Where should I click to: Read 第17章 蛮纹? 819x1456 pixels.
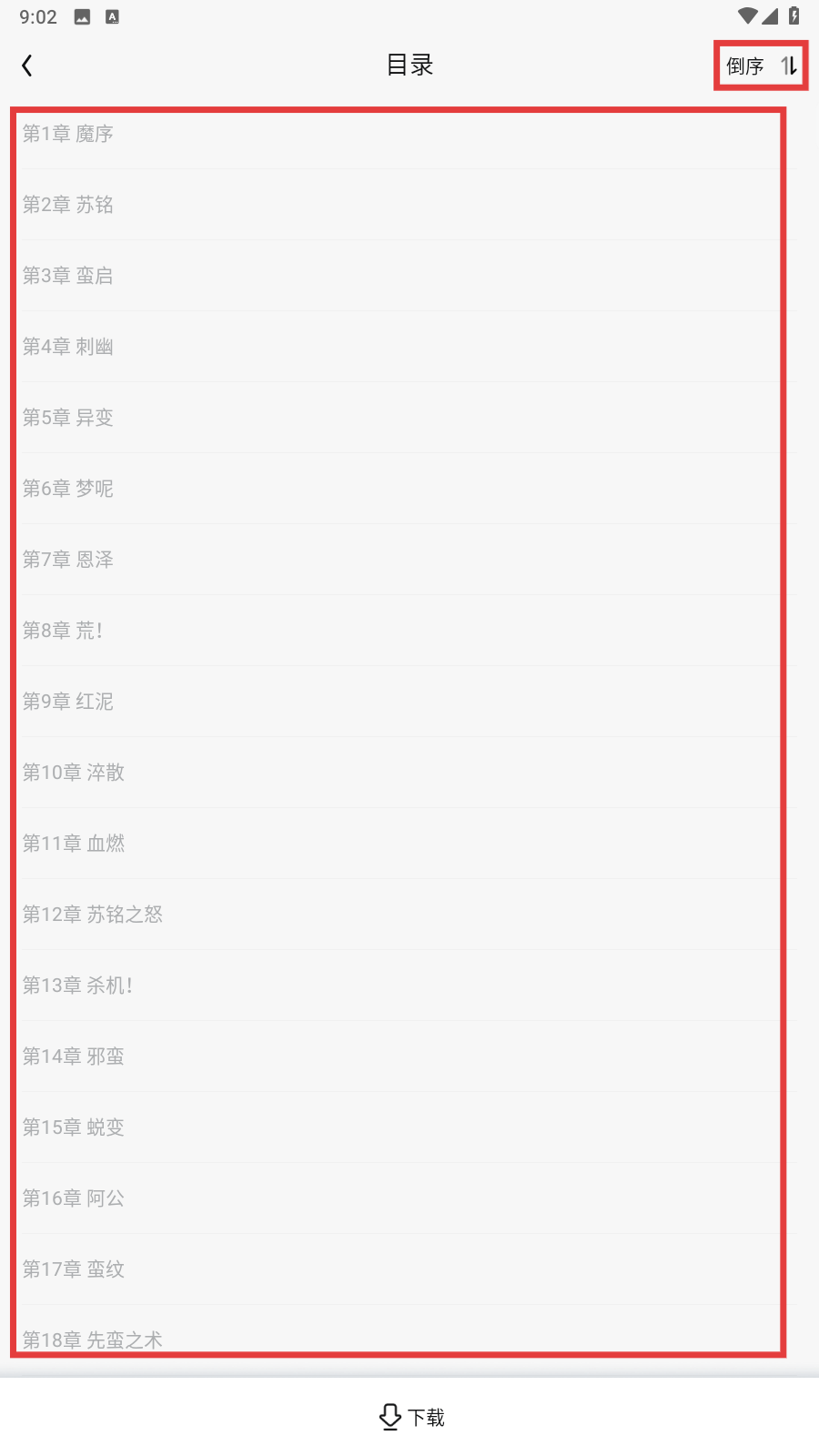(x=74, y=1269)
